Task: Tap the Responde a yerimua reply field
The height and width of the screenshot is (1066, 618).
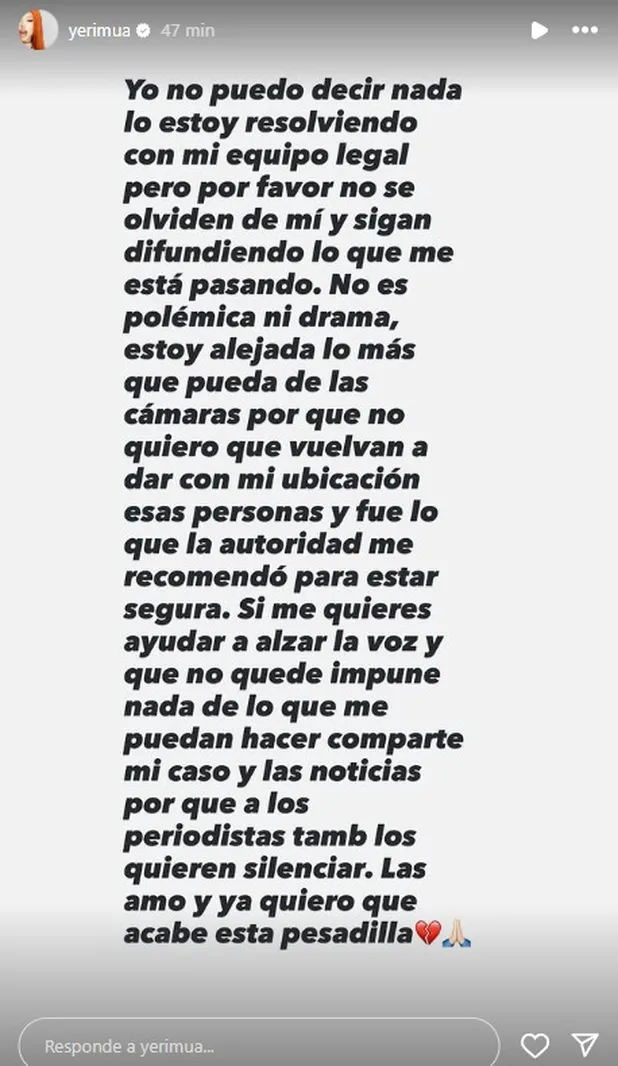Action: [259, 1046]
